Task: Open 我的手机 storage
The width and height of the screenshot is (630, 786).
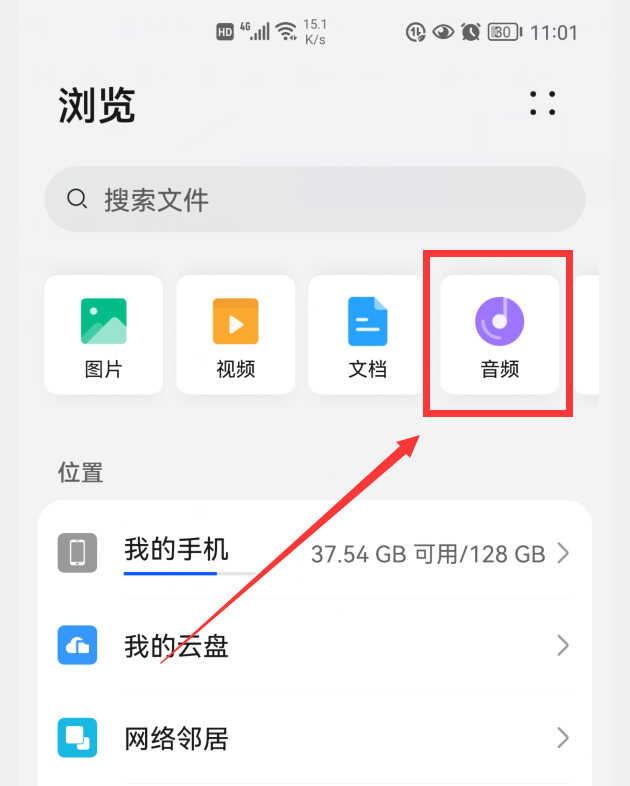Action: 315,553
